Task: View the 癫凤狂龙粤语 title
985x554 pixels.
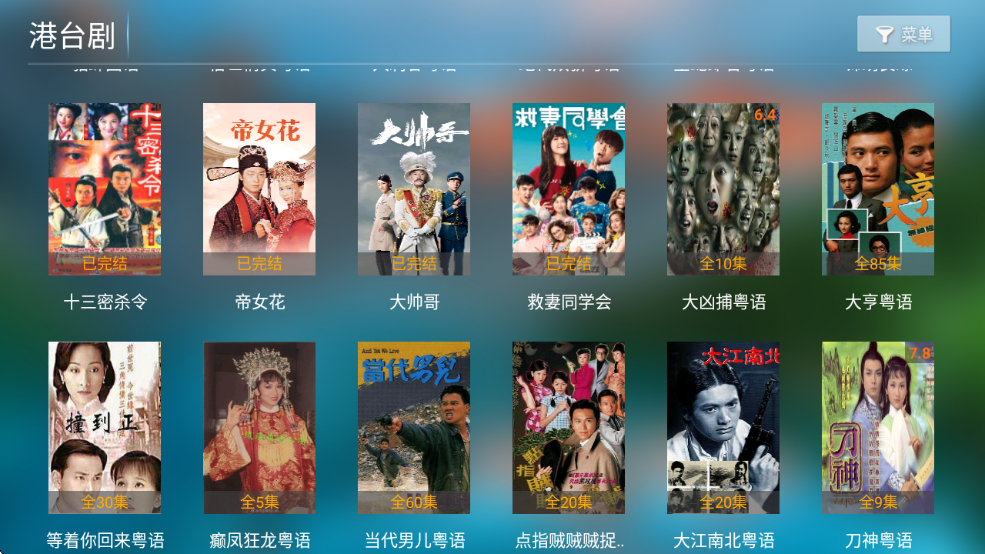Action: click(x=260, y=428)
